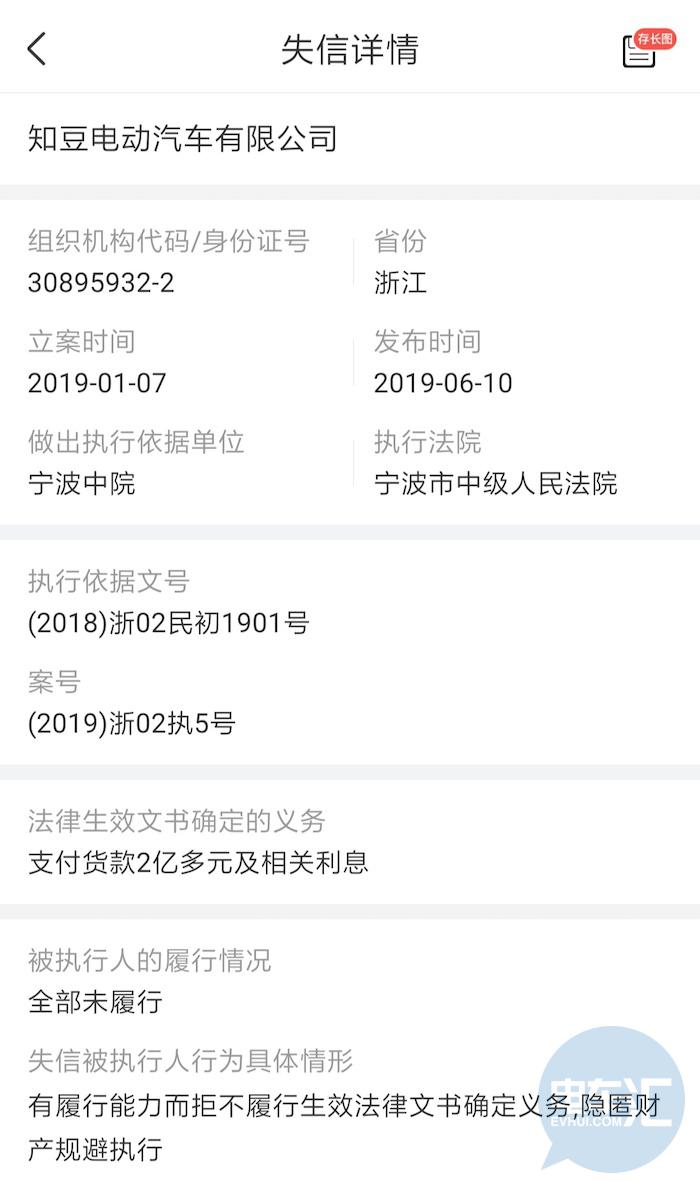Screen dimensions: 700x1188
Task: Go back from the 失信详情 page
Action: point(36,49)
